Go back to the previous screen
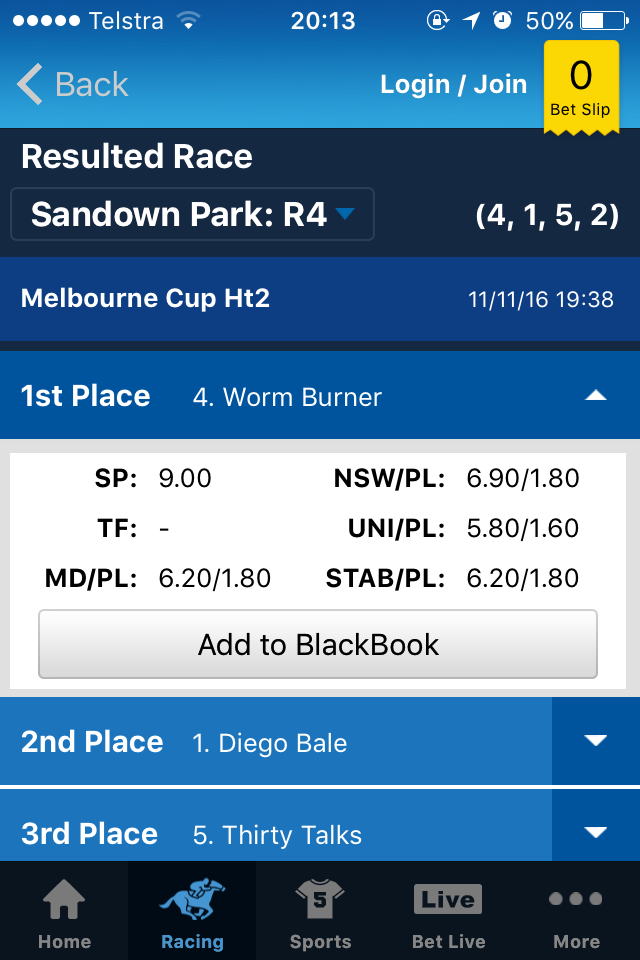Screen dimensions: 640x960 point(74,84)
